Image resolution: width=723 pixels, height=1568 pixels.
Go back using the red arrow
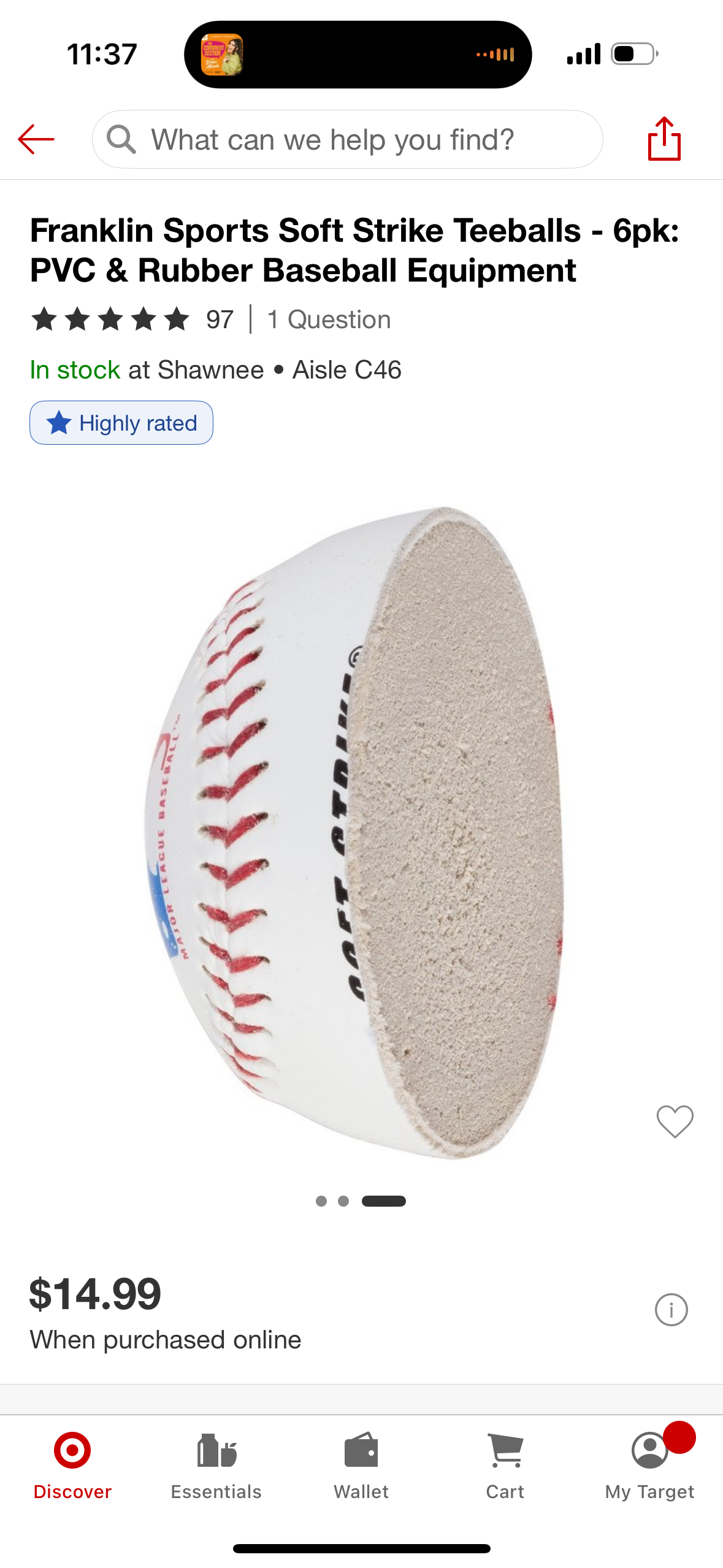point(37,139)
